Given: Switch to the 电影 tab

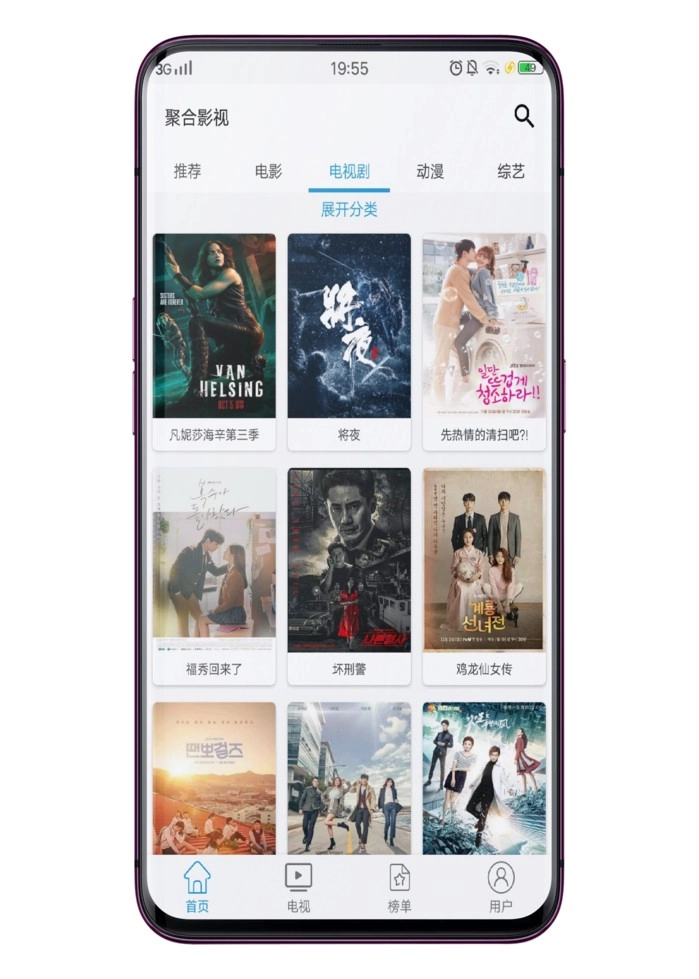Looking at the screenshot, I should pos(268,171).
